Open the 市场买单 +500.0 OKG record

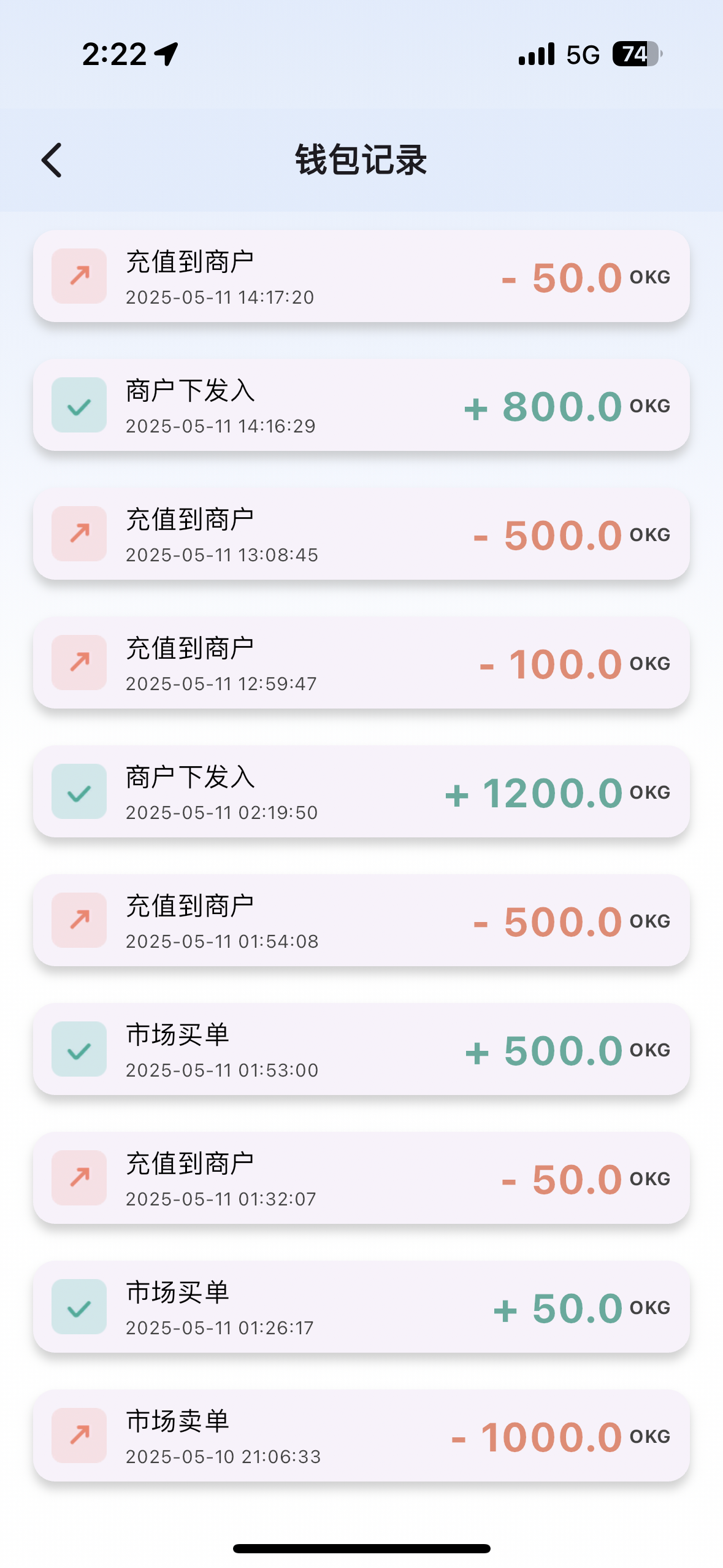(x=361, y=1050)
